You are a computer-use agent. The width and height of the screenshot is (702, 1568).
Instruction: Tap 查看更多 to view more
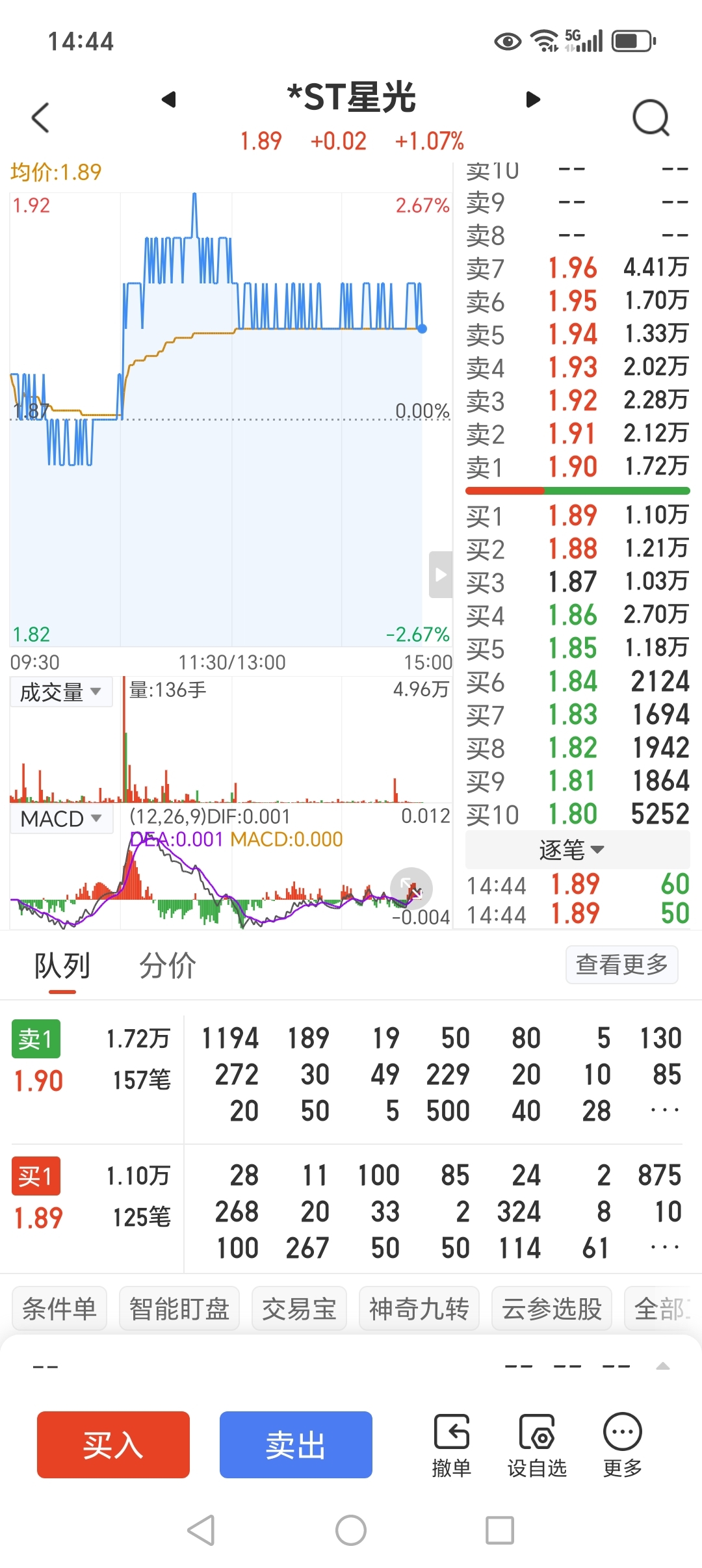point(622,965)
